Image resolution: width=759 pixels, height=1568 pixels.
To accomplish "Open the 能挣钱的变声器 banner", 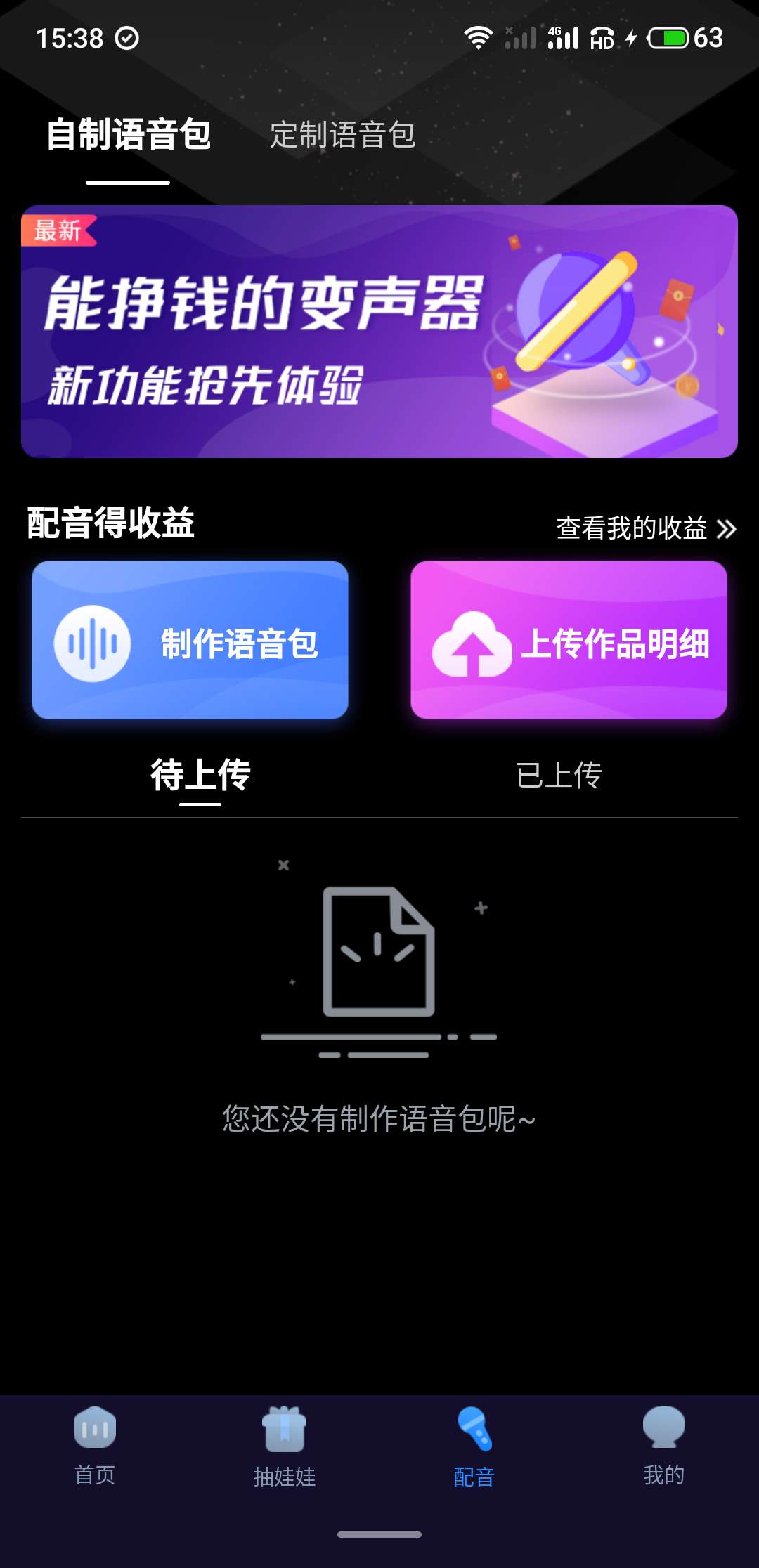I will [379, 332].
